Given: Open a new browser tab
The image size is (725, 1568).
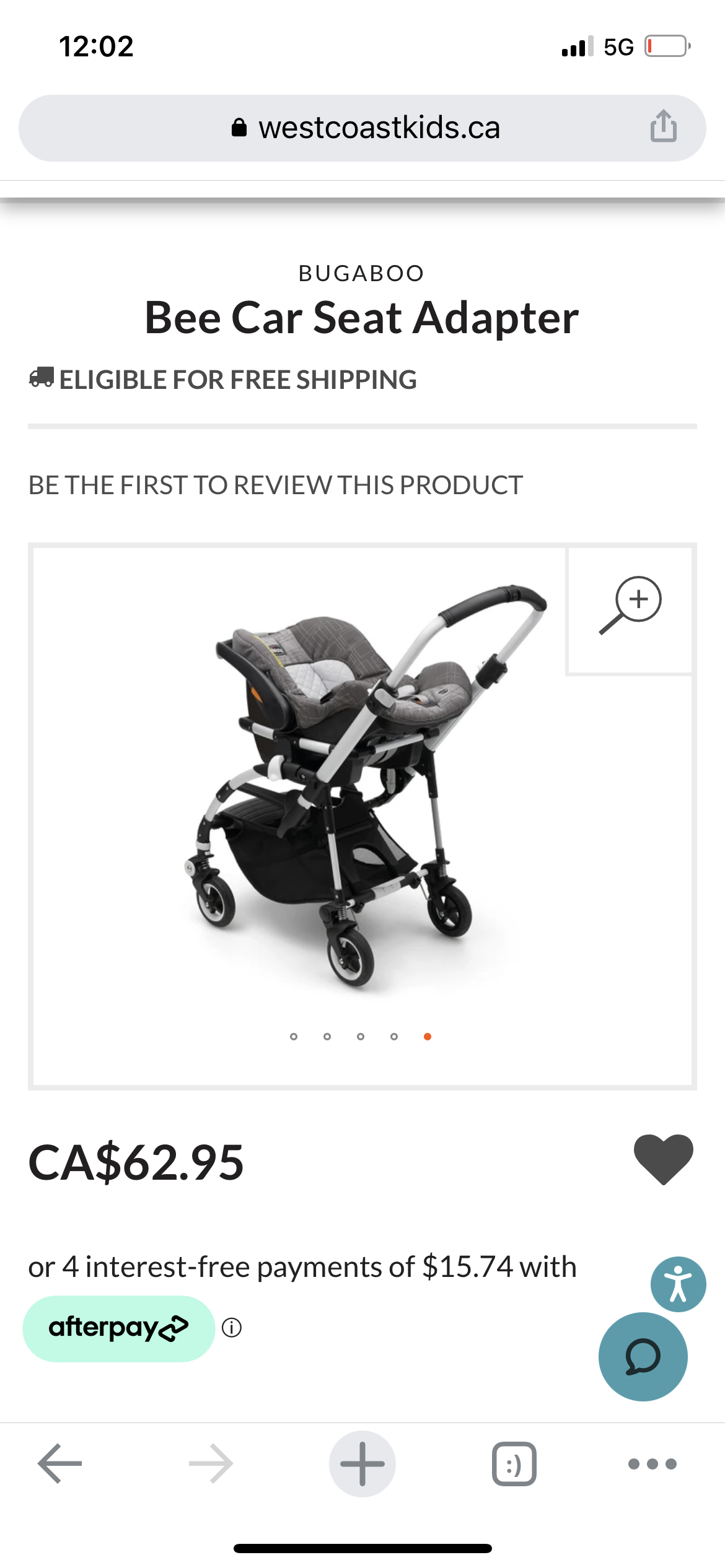Looking at the screenshot, I should [x=362, y=1464].
